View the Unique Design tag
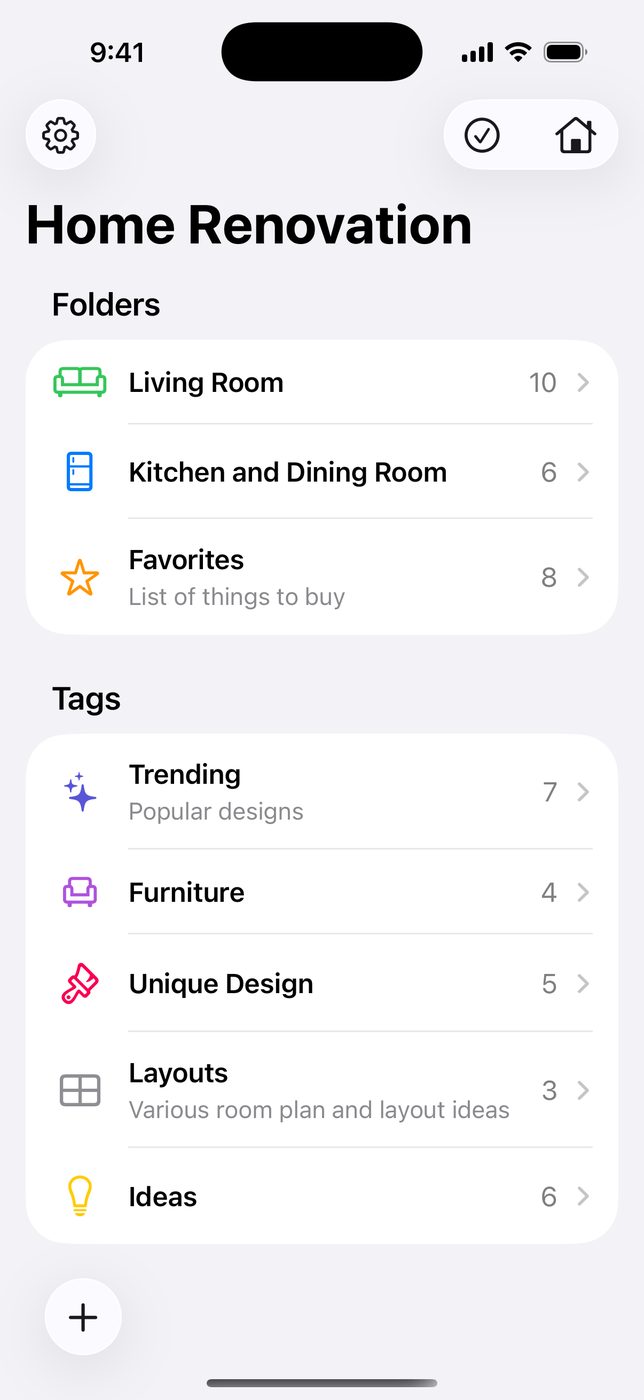 pos(321,984)
